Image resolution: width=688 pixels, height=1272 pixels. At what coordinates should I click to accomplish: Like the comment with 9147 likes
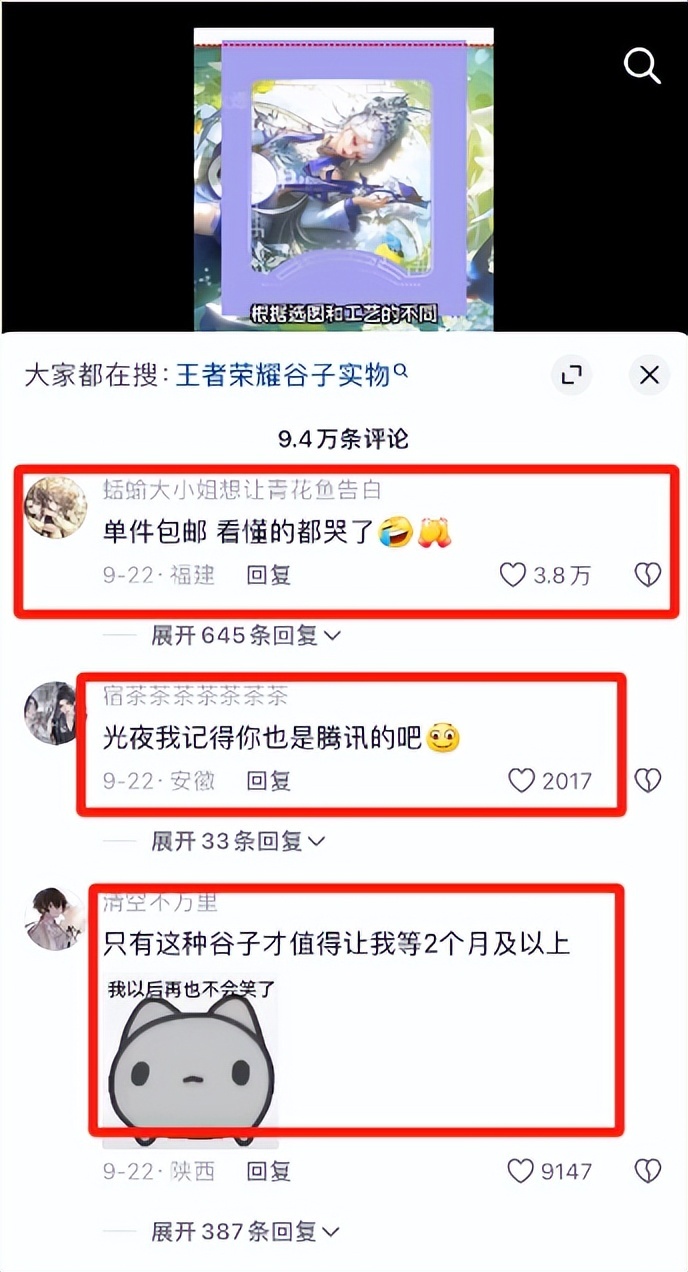click(x=521, y=1170)
